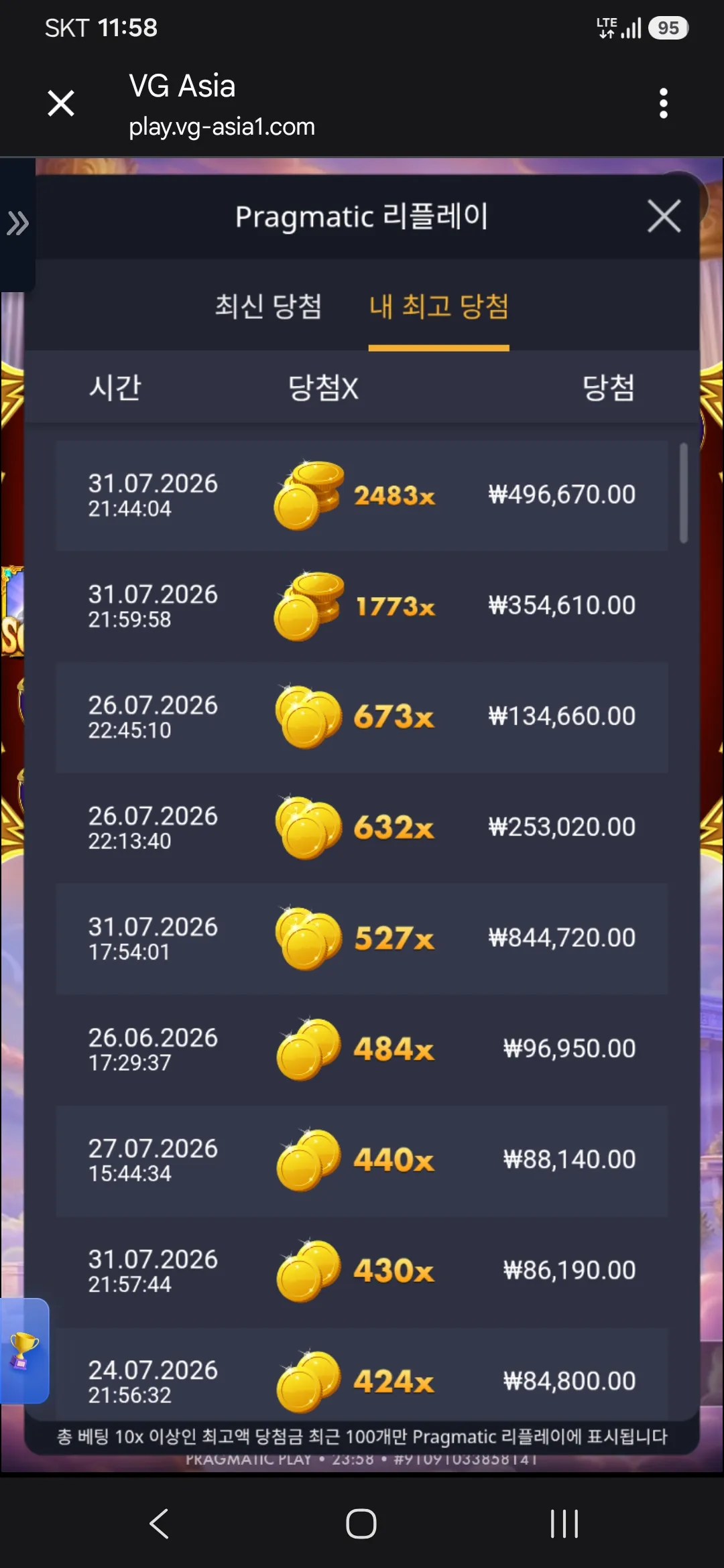Expand the side panel double-arrow
The image size is (724, 1568).
[17, 223]
